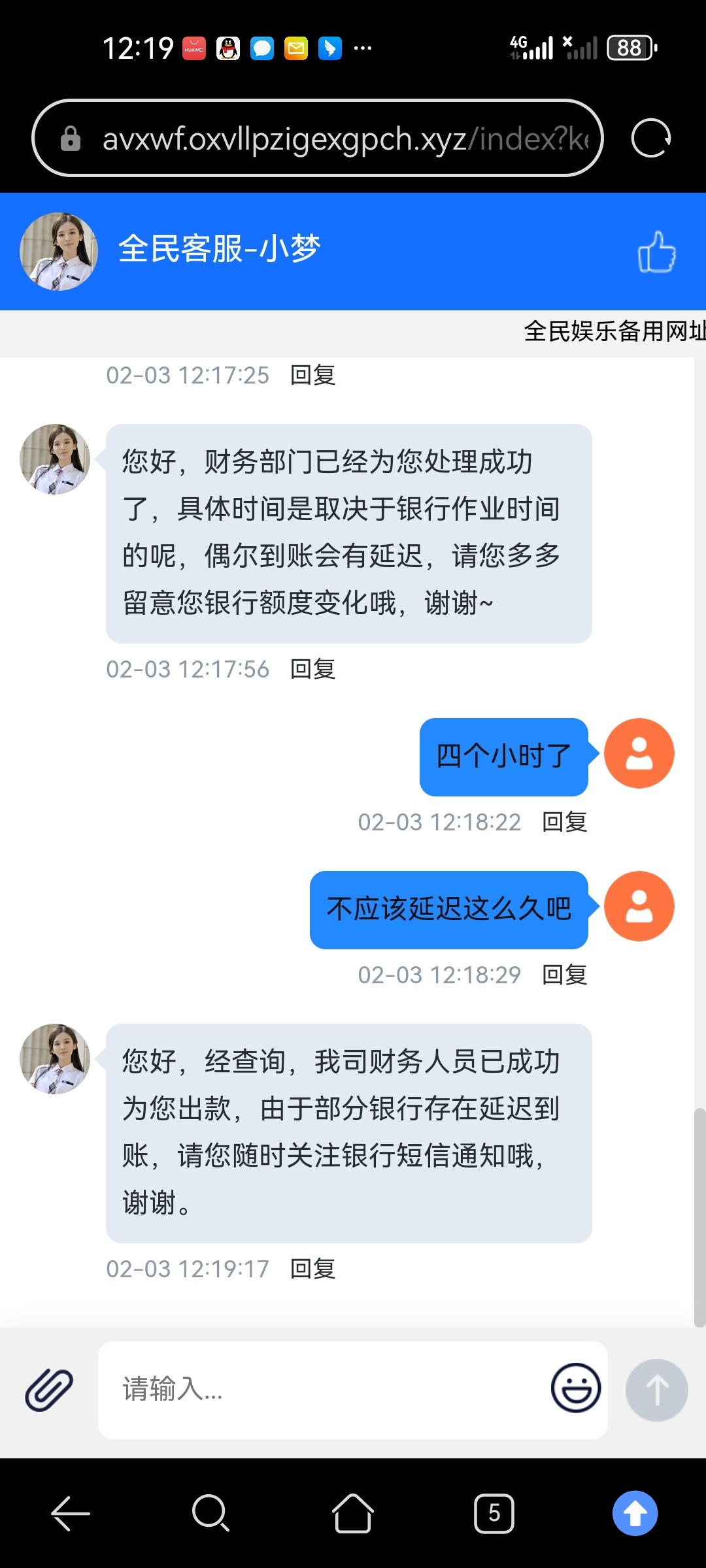706x1568 pixels.
Task: Tap 回复 under the 12:18:22 message
Action: coord(564,822)
